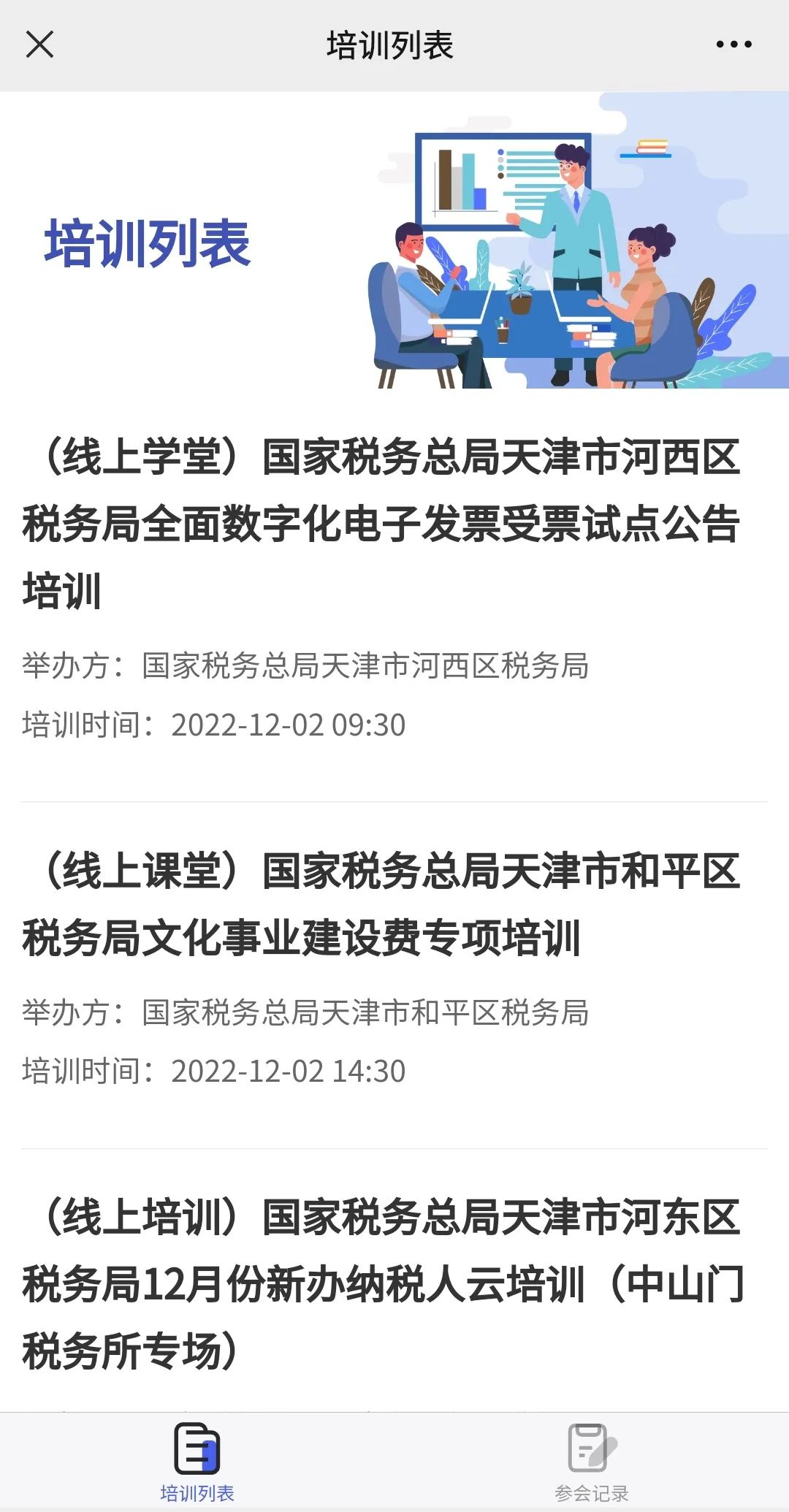Open the 河西区税务局 electronic invoice training
This screenshot has height=1512, width=789.
(381, 523)
